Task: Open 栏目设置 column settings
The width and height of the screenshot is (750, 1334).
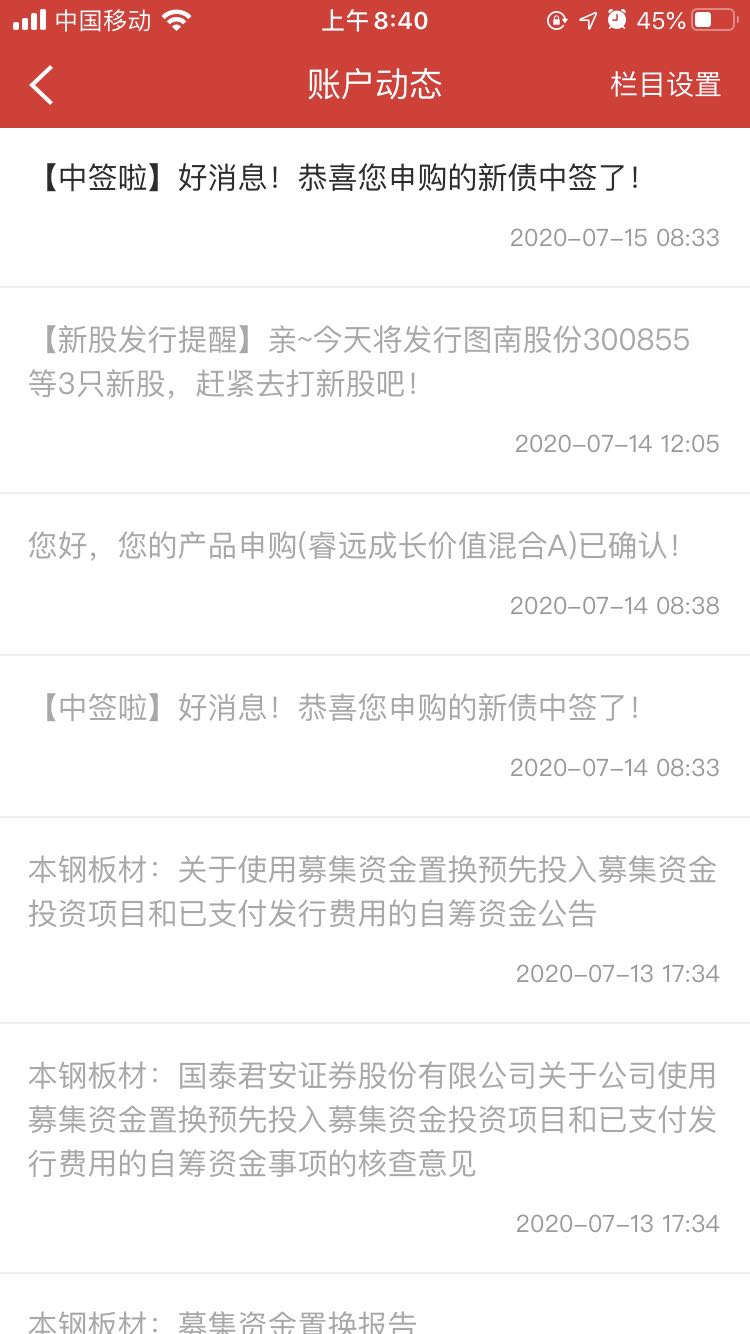Action: pyautogui.click(x=665, y=85)
